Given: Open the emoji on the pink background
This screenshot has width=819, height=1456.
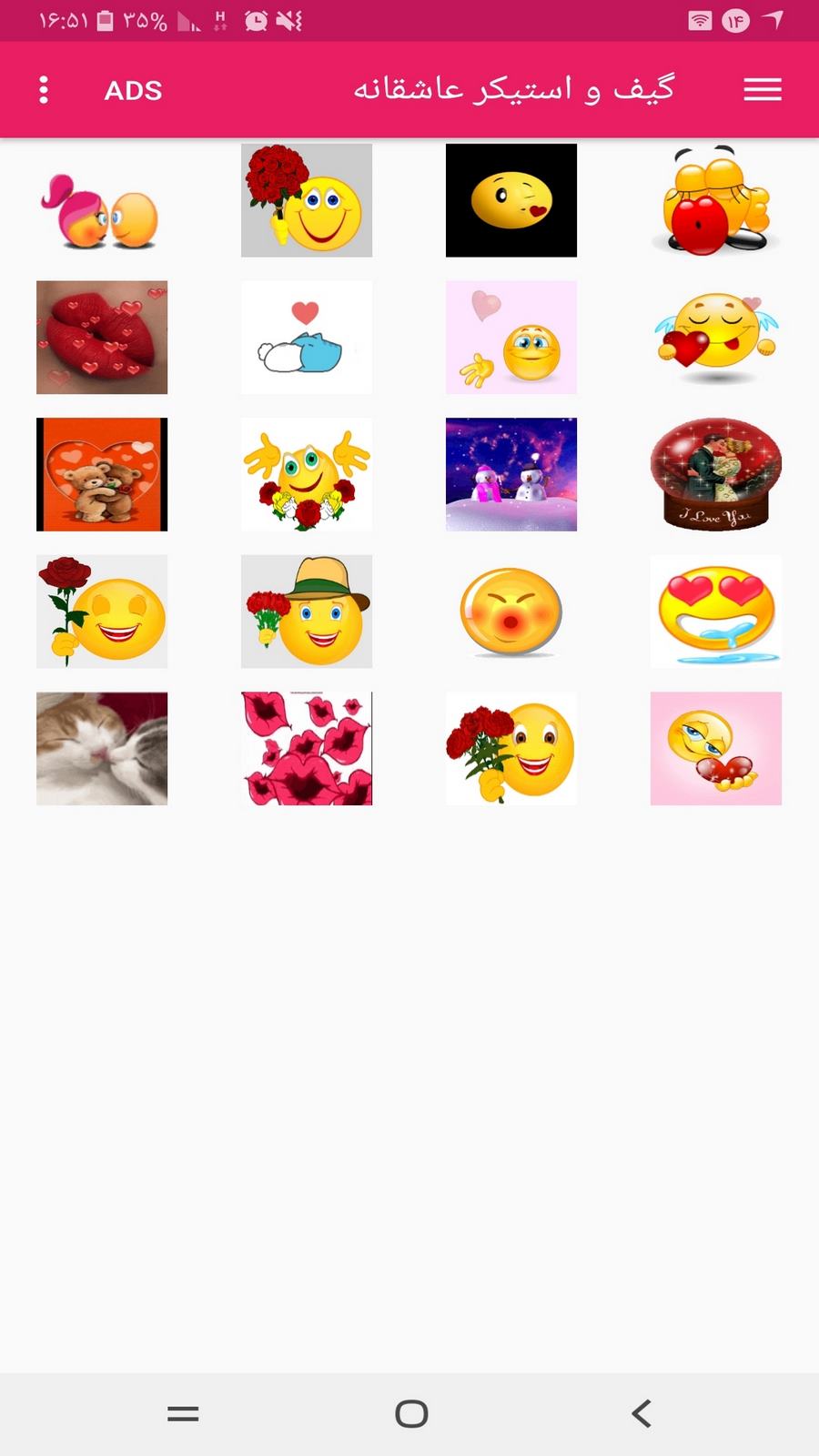Looking at the screenshot, I should [x=716, y=748].
